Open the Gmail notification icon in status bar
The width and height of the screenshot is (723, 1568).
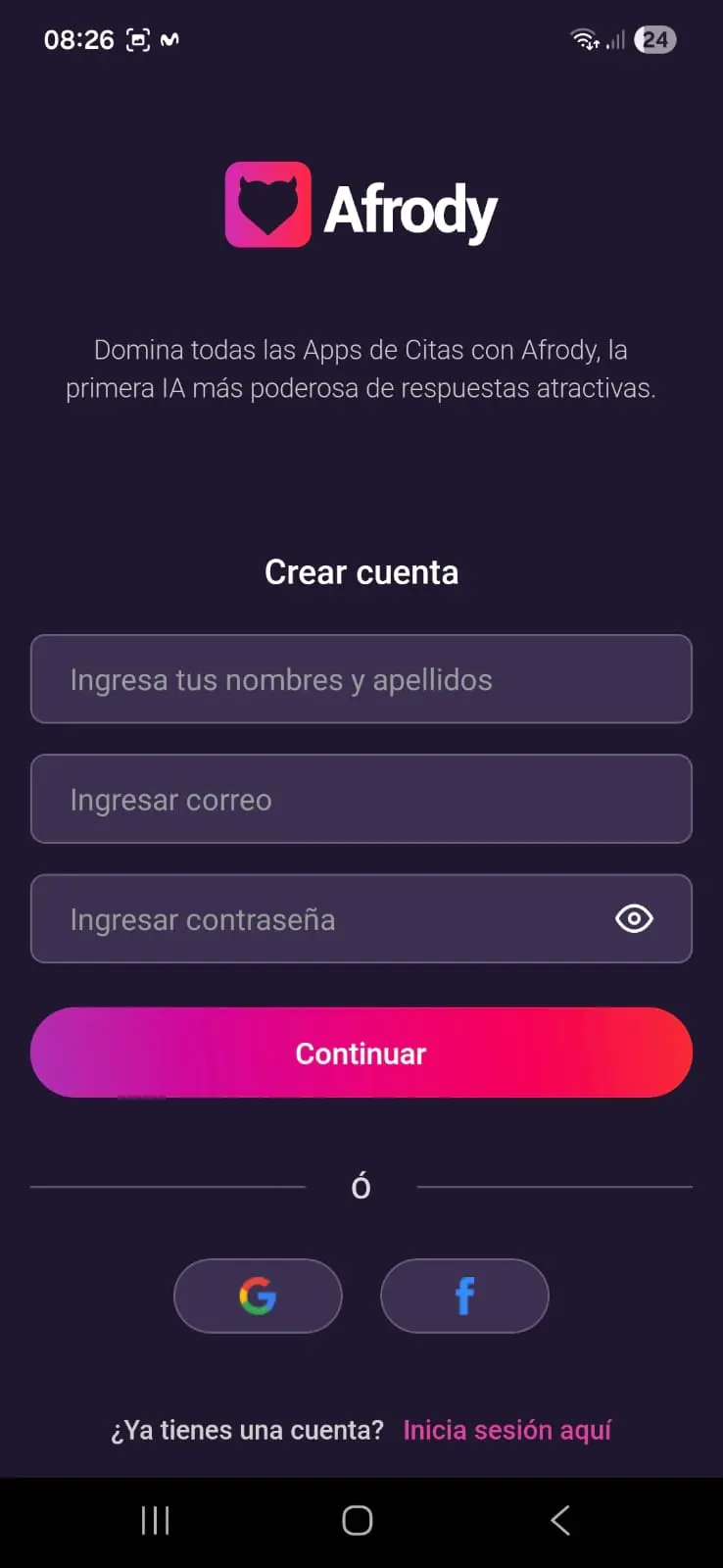pos(169,39)
